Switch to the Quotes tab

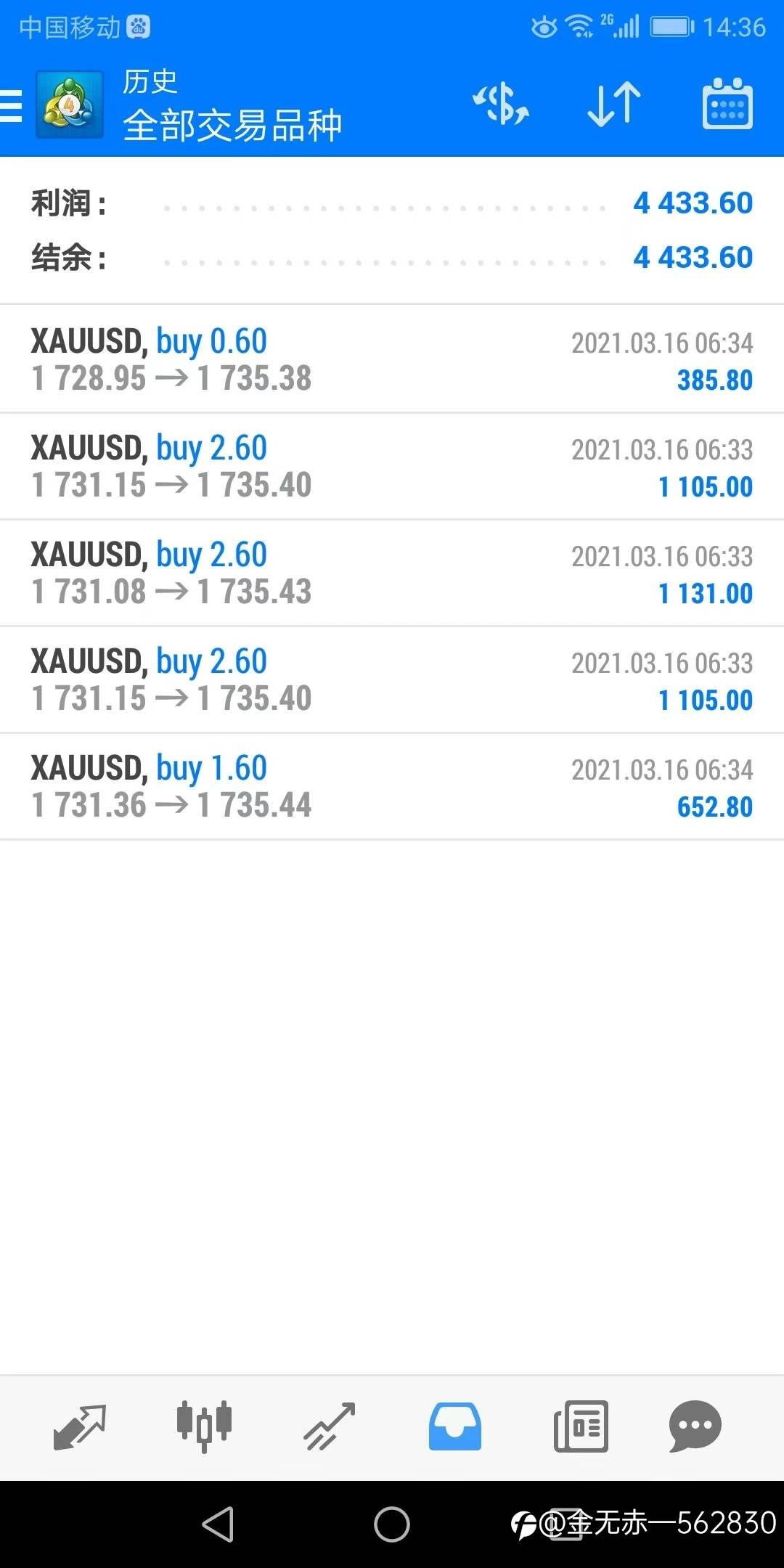click(x=80, y=1426)
